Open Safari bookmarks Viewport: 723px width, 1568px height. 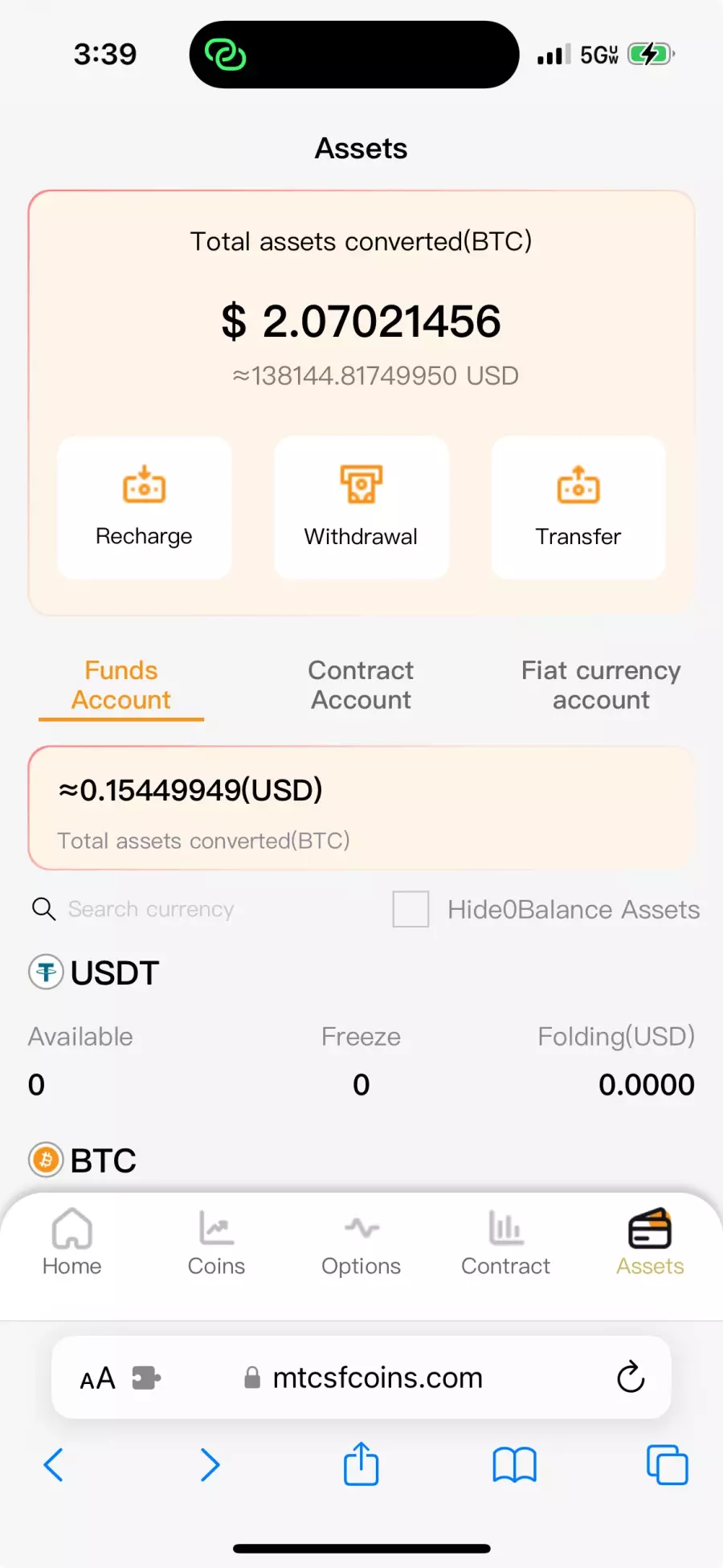[514, 1465]
